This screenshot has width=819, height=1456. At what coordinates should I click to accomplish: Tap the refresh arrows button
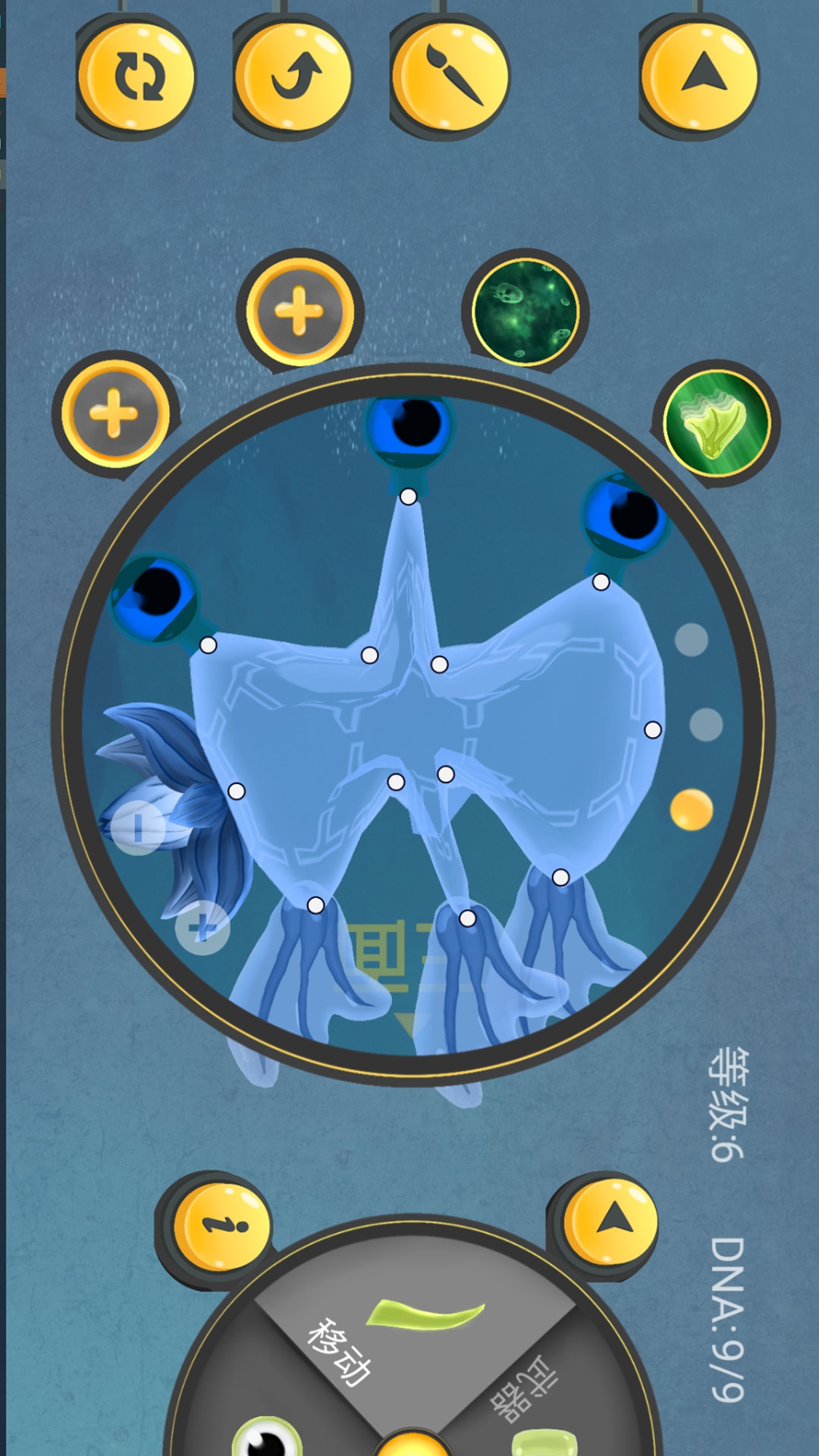tap(138, 76)
